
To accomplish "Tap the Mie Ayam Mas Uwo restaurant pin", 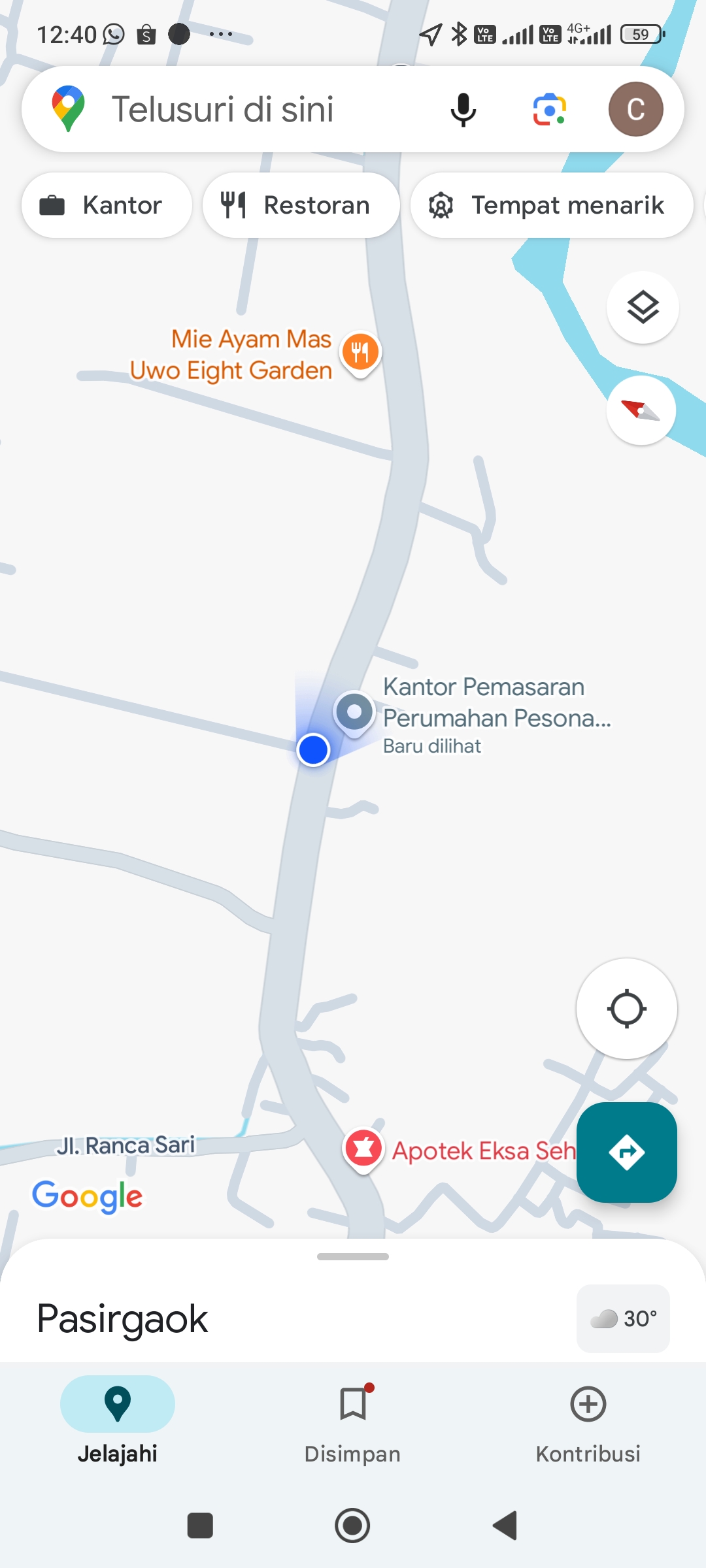I will (x=359, y=351).
